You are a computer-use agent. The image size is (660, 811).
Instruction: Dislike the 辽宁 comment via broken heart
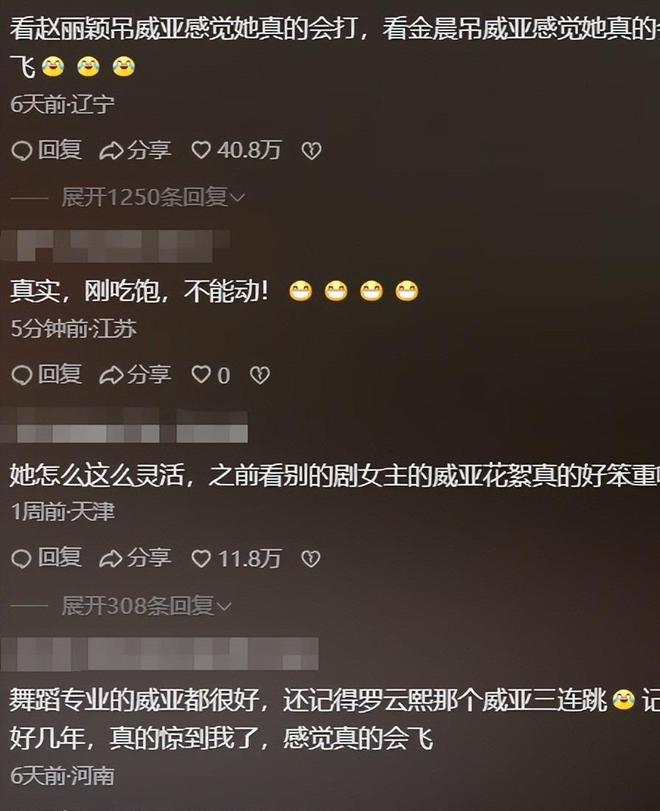click(x=311, y=150)
